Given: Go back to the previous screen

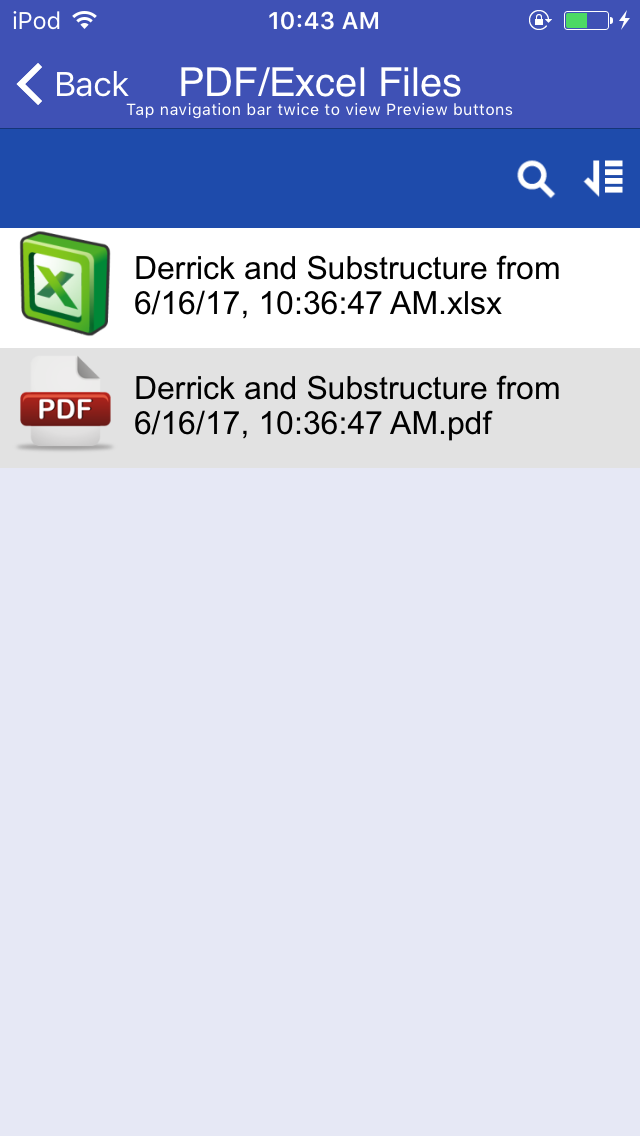Looking at the screenshot, I should click(x=72, y=84).
